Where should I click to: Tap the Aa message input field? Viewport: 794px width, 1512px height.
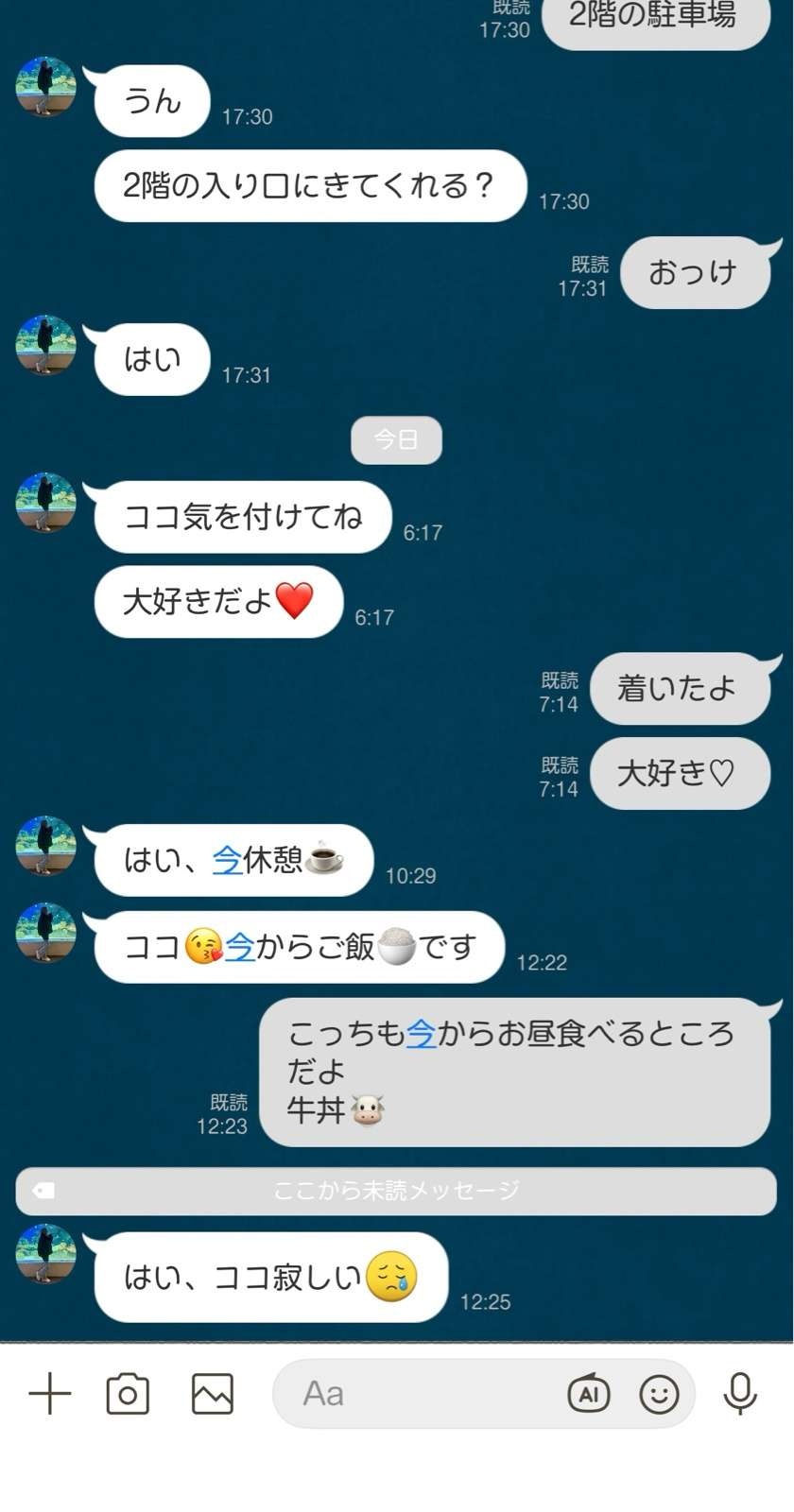(416, 1394)
